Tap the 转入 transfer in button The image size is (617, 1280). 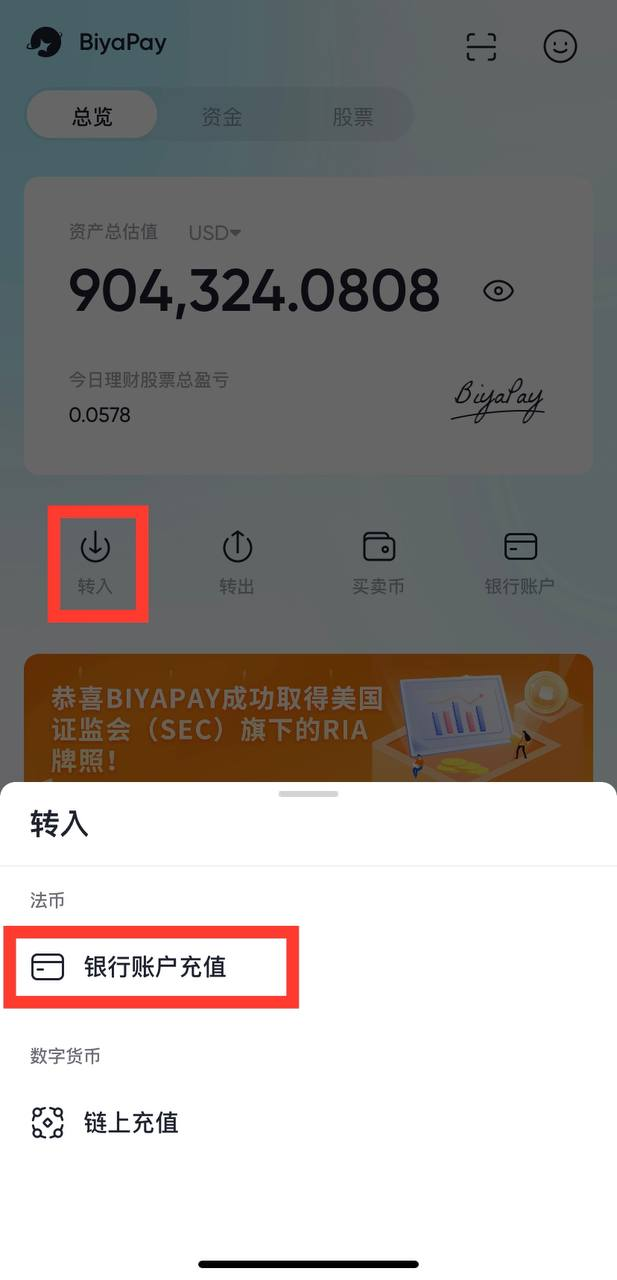coord(96,563)
